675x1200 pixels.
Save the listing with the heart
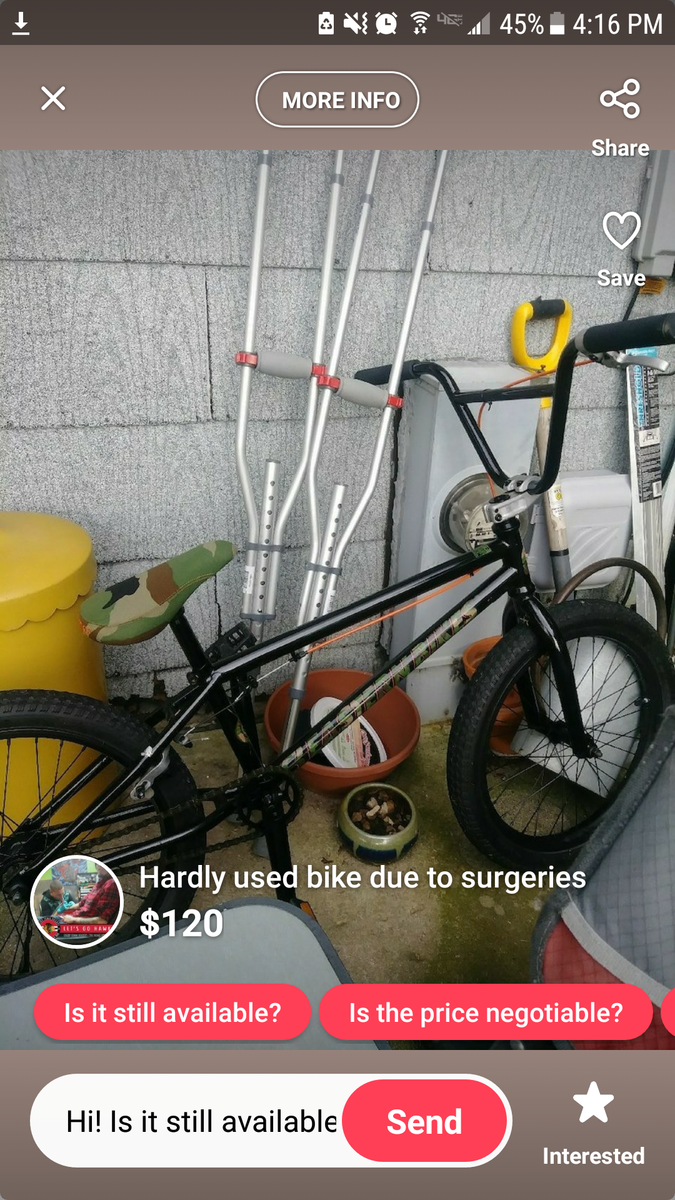click(621, 248)
